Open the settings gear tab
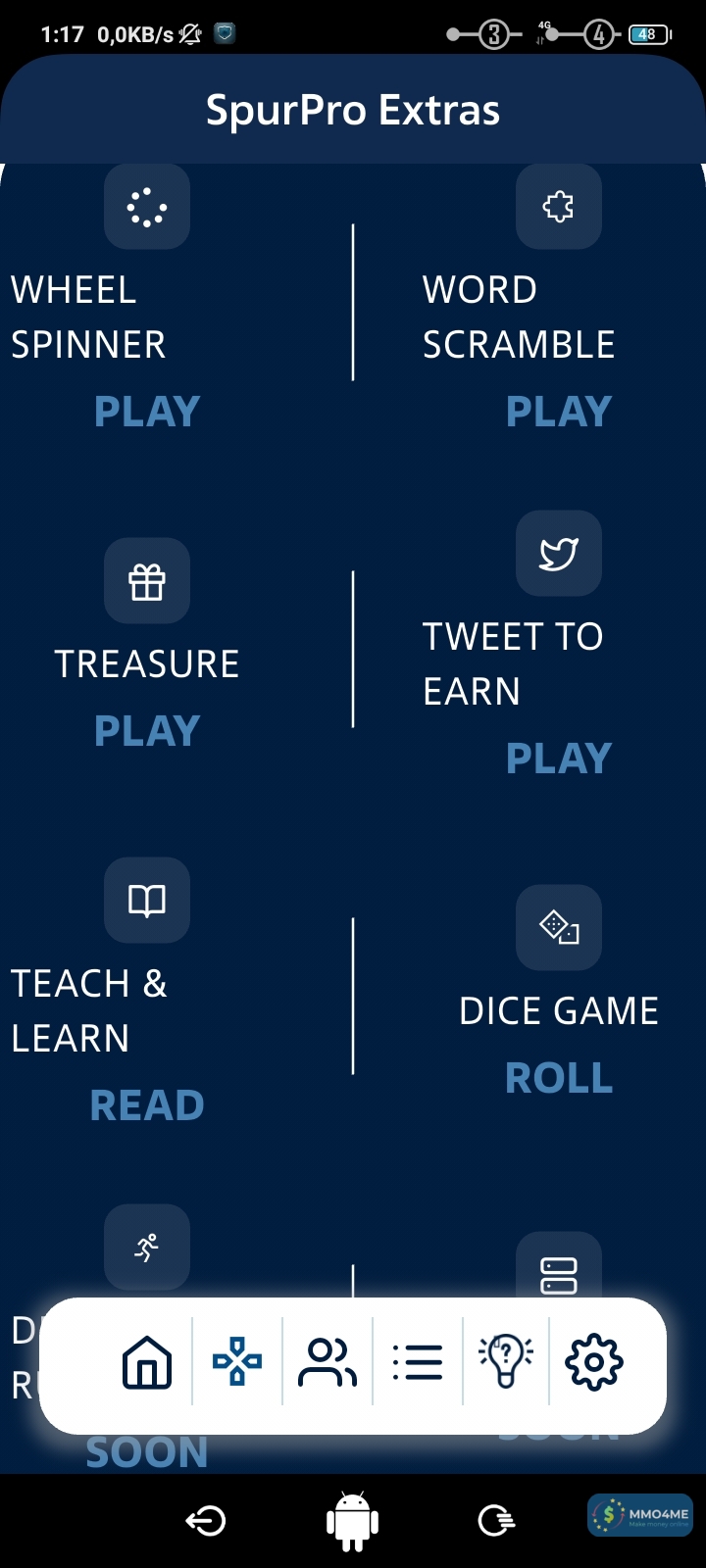The height and width of the screenshot is (1568, 706). click(x=594, y=1362)
